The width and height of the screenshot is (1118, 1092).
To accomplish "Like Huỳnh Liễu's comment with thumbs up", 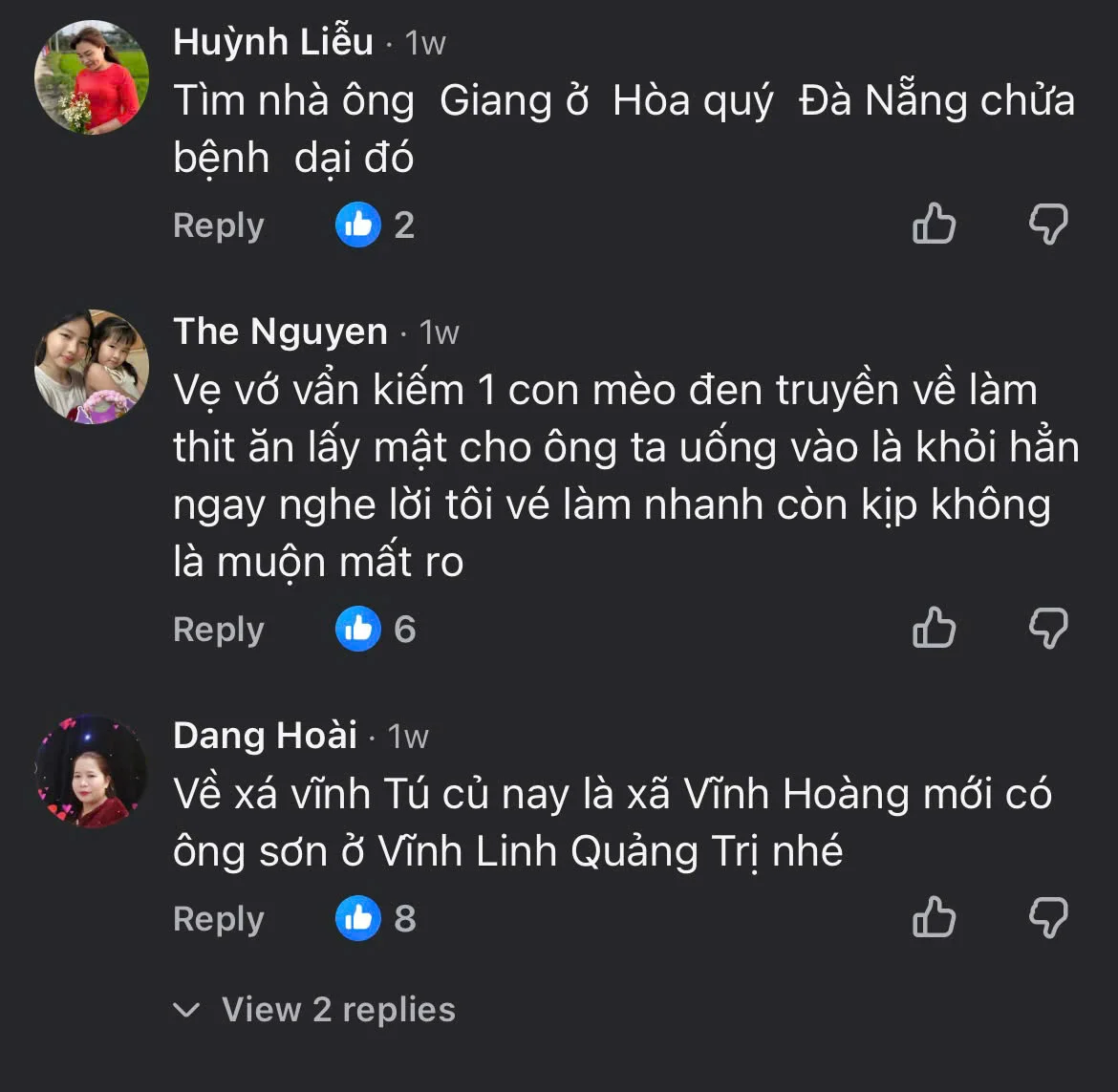I will click(934, 225).
